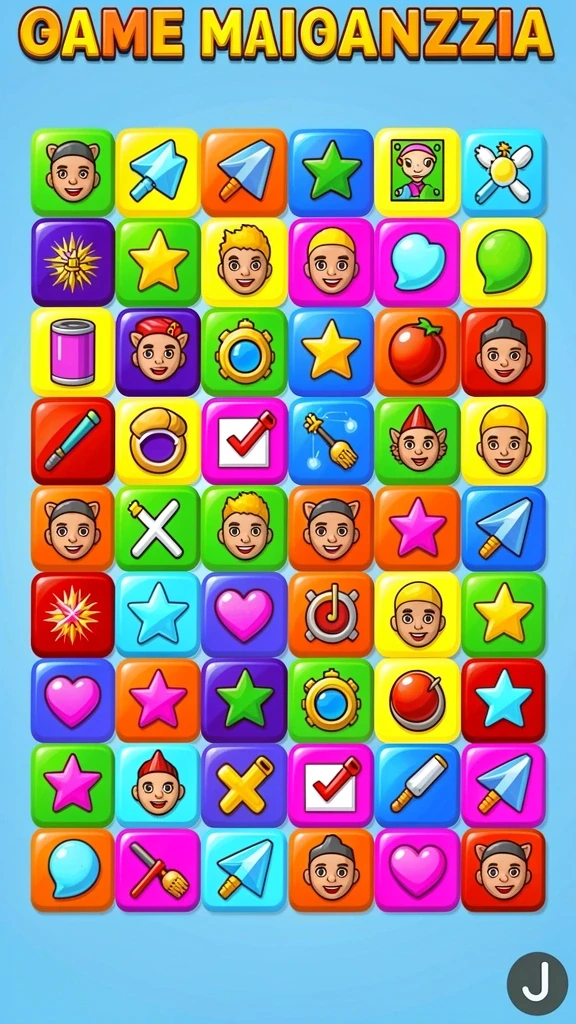Select the gold ring with the purple gem
The height and width of the screenshot is (1024, 576).
click(x=158, y=441)
